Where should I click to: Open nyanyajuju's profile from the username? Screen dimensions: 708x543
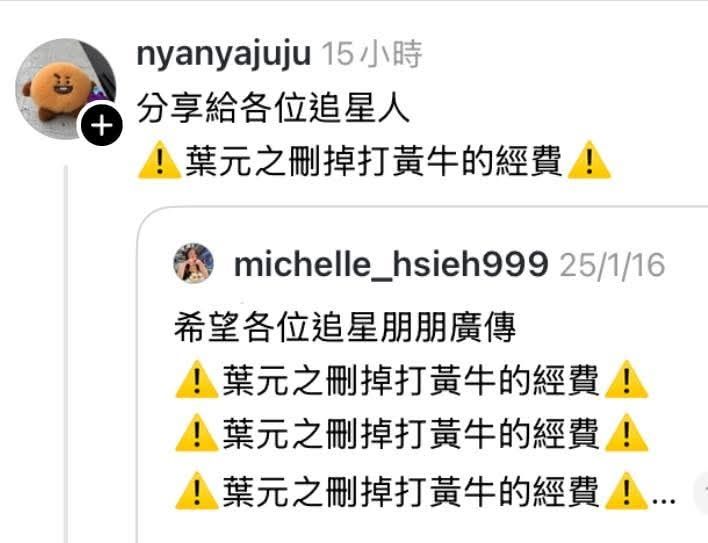(x=224, y=55)
